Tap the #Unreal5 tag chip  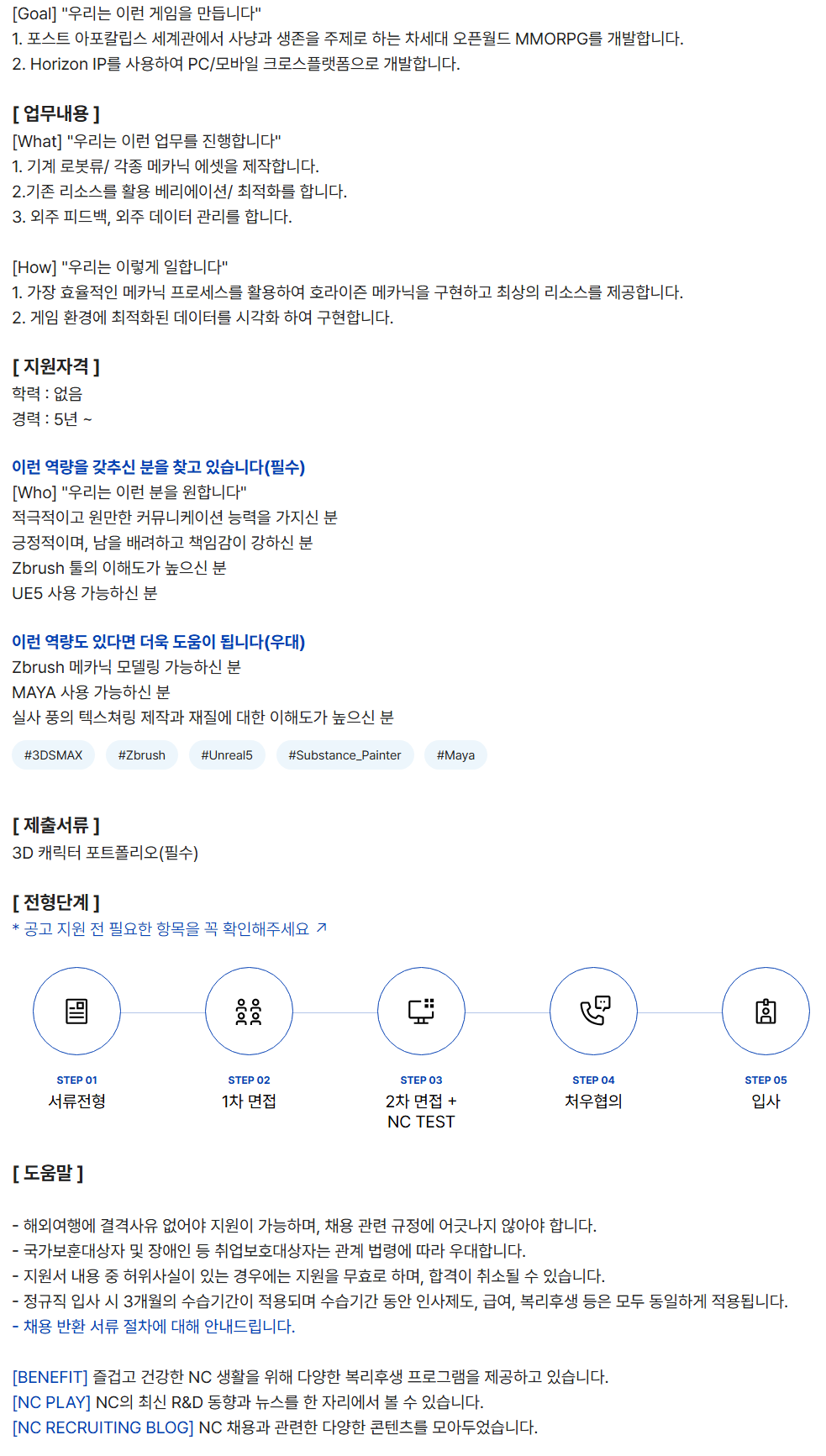click(227, 754)
